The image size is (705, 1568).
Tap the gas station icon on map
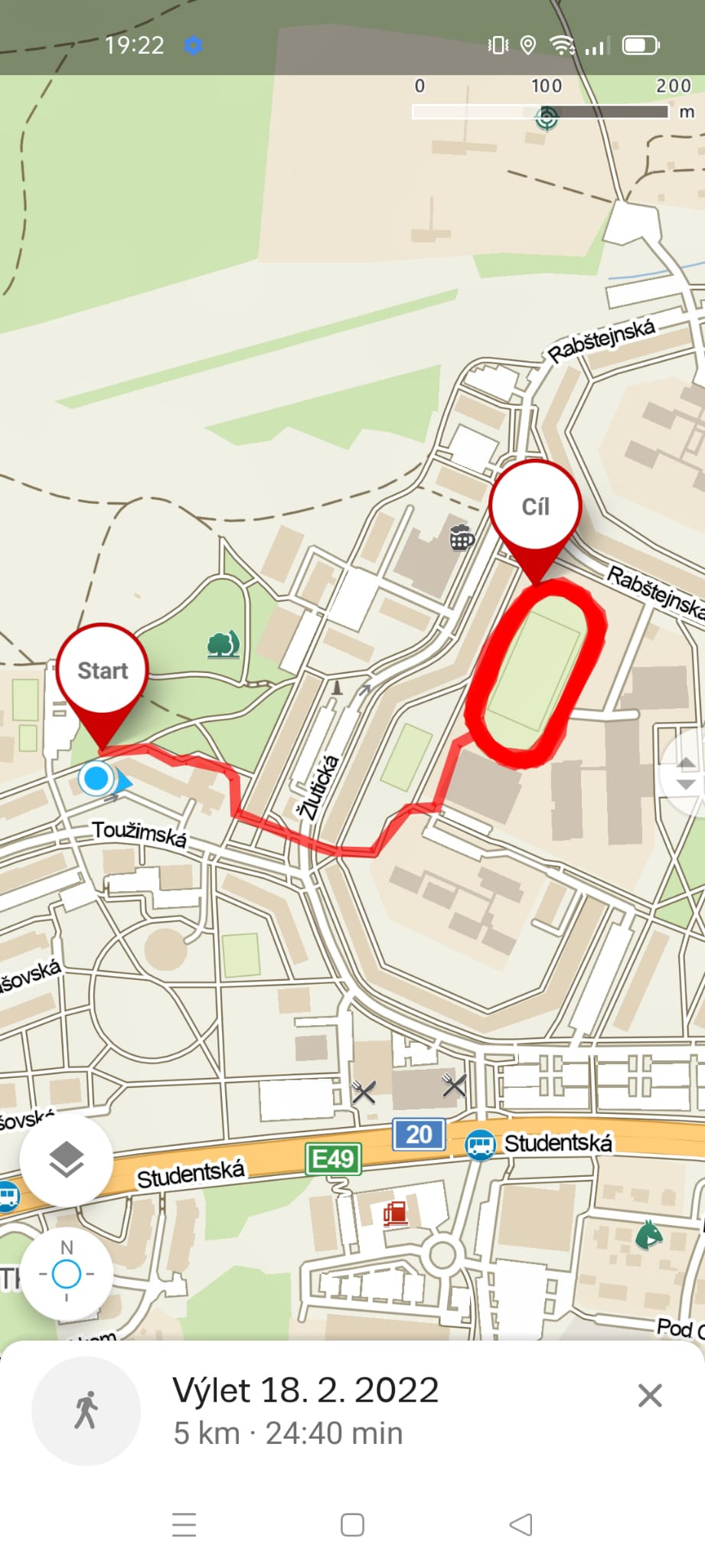[396, 1214]
